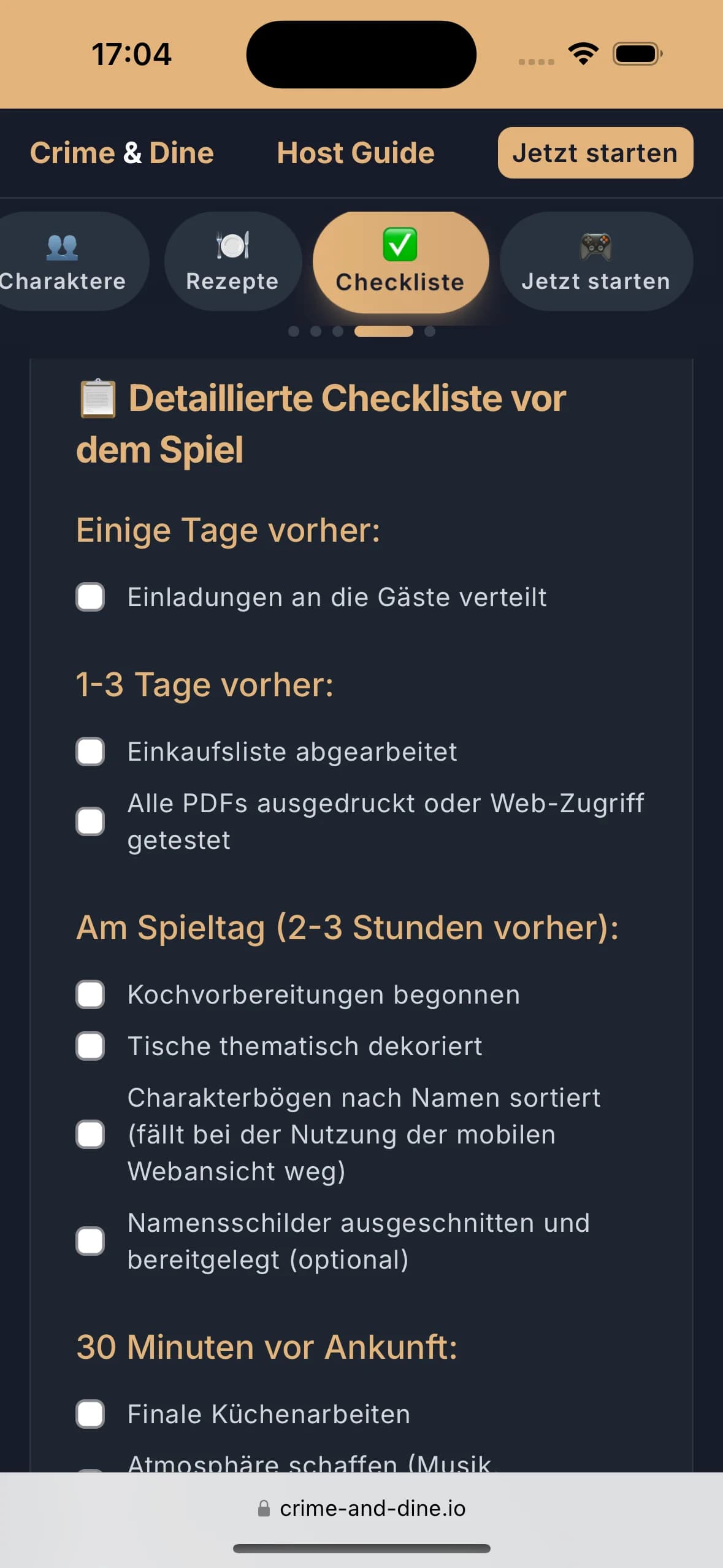Click the clipboard icon beside the checklist heading
This screenshot has width=723, height=1568.
tap(96, 398)
